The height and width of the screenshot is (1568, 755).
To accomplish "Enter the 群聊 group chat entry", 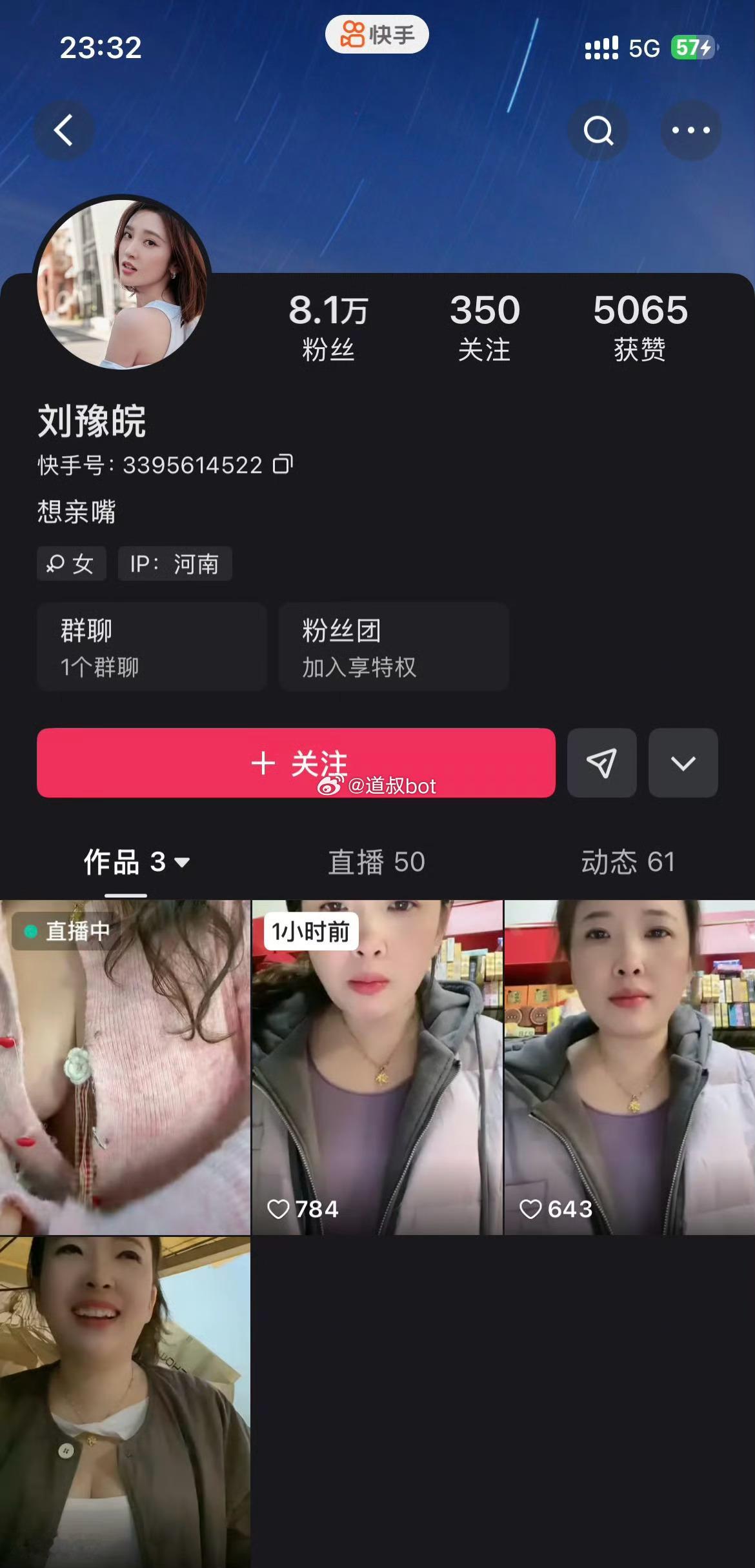I will (152, 647).
